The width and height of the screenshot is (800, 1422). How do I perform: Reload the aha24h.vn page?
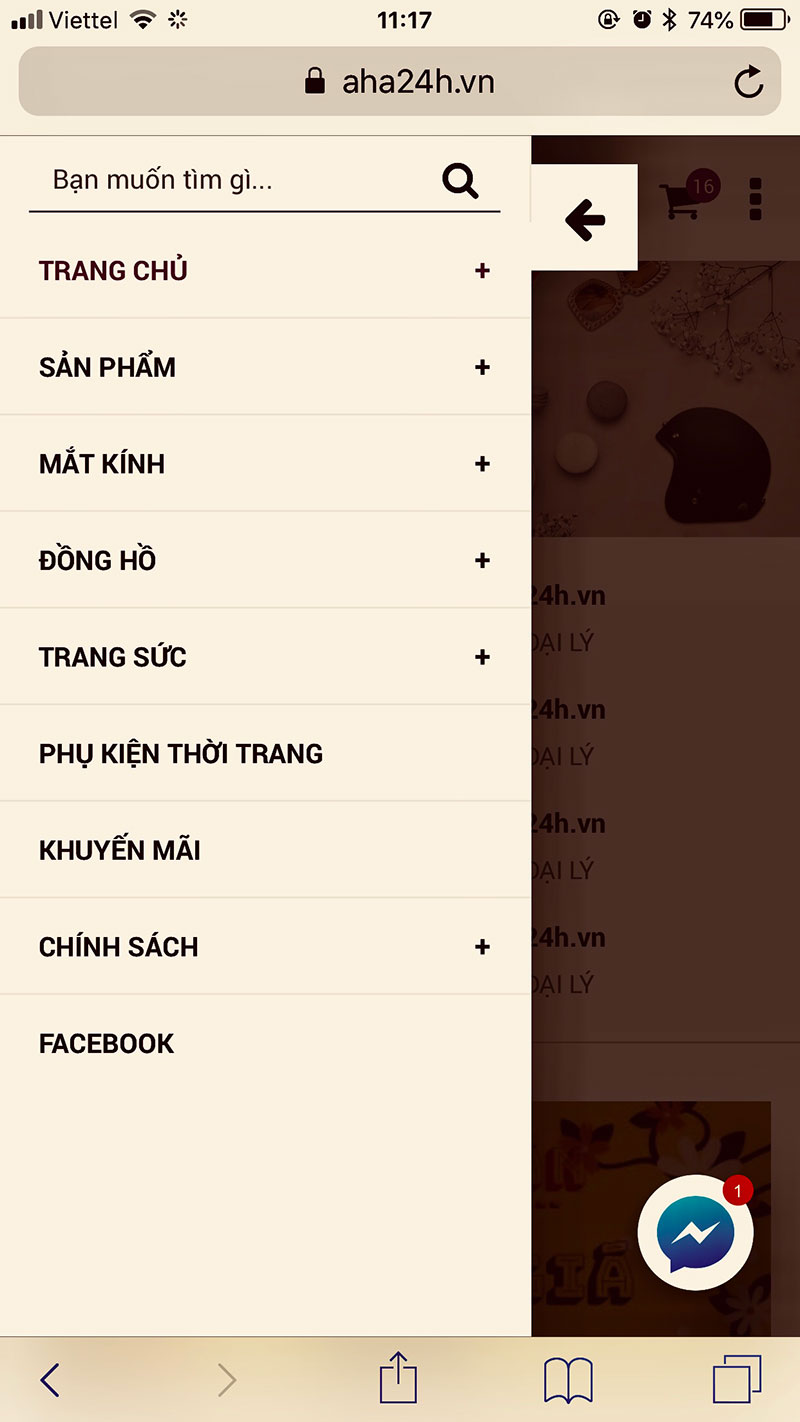click(x=748, y=82)
